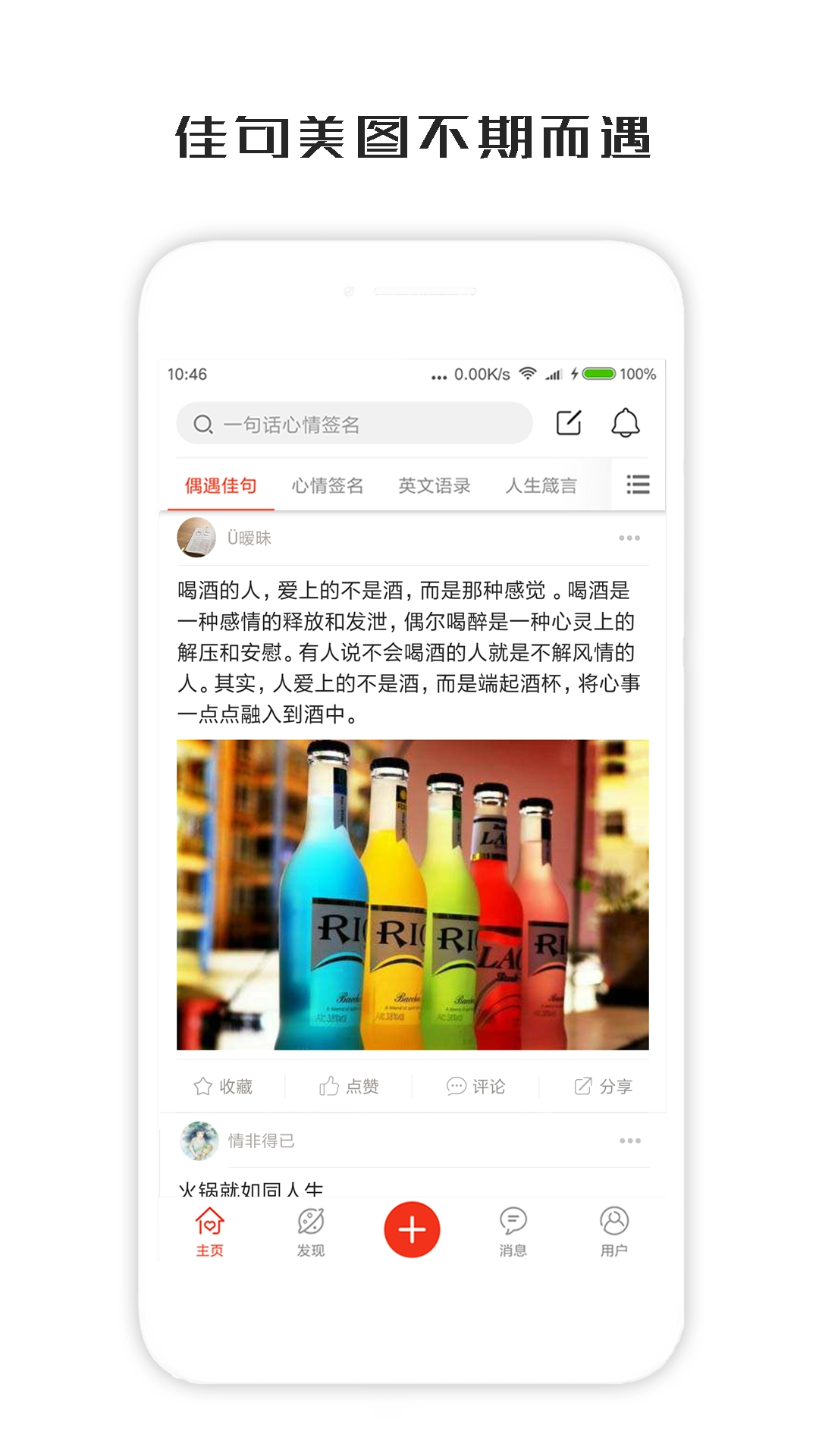
Task: Tap 分享 to share the drink post
Action: 603,1086
